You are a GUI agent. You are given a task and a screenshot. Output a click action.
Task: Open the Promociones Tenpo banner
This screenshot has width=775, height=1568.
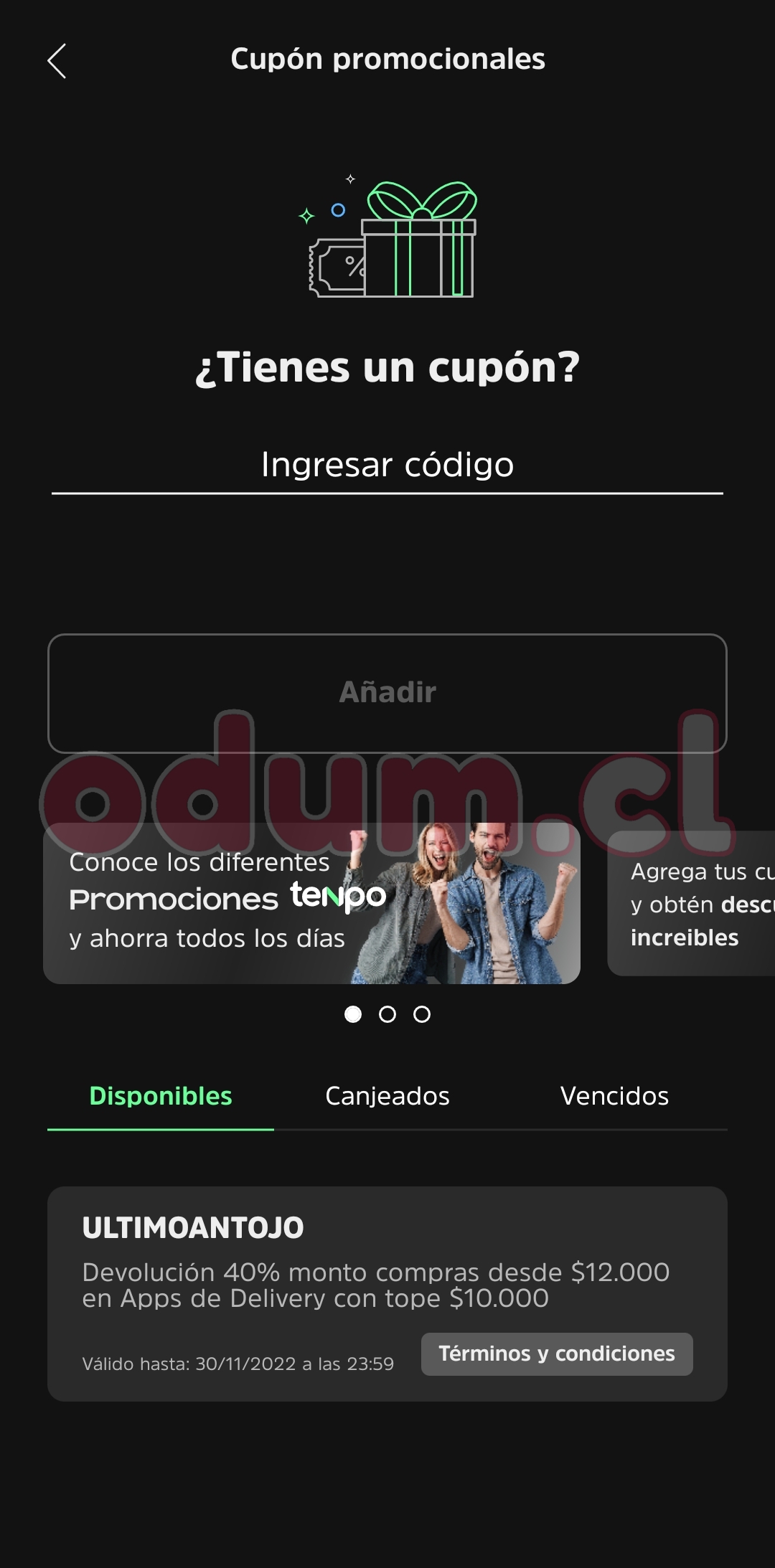(311, 904)
